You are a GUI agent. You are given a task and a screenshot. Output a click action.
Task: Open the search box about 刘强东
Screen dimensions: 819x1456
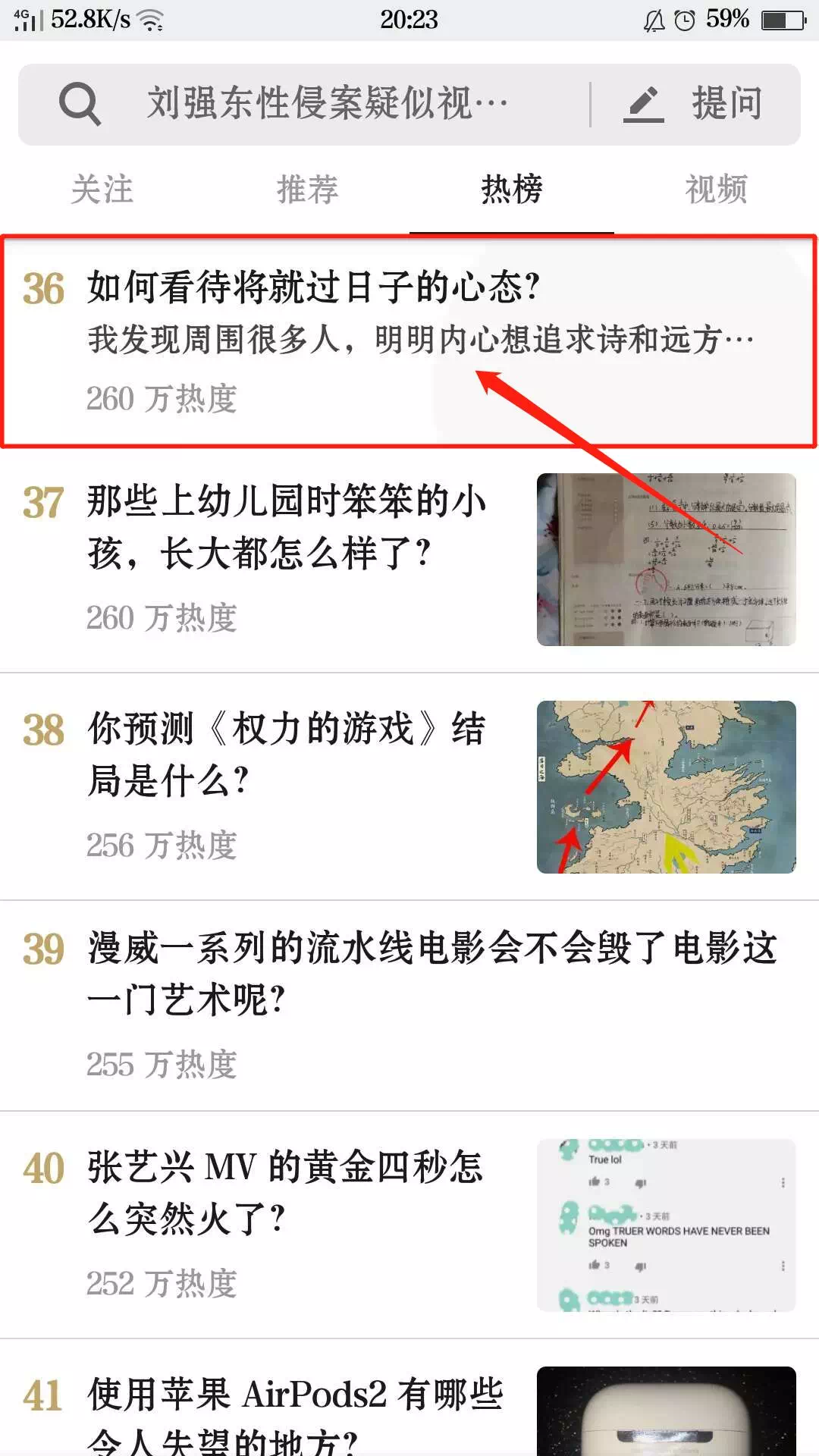click(x=326, y=104)
